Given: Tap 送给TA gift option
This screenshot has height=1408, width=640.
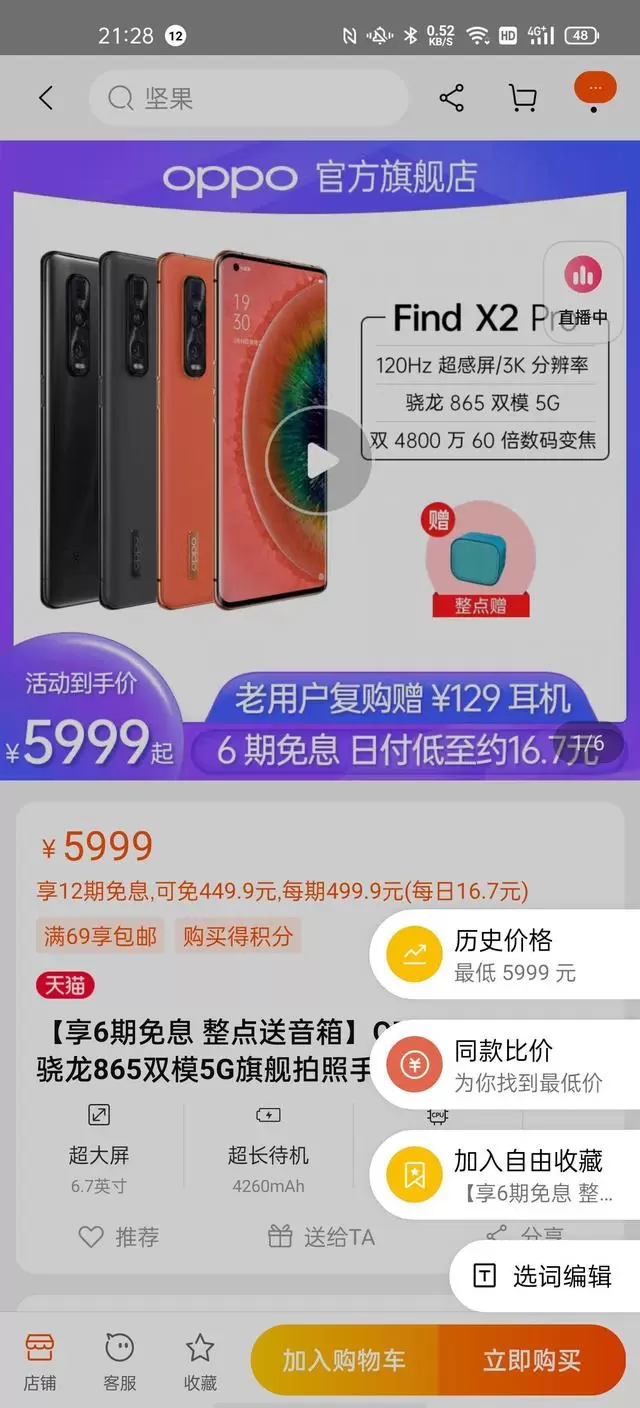Looking at the screenshot, I should coord(321,1237).
